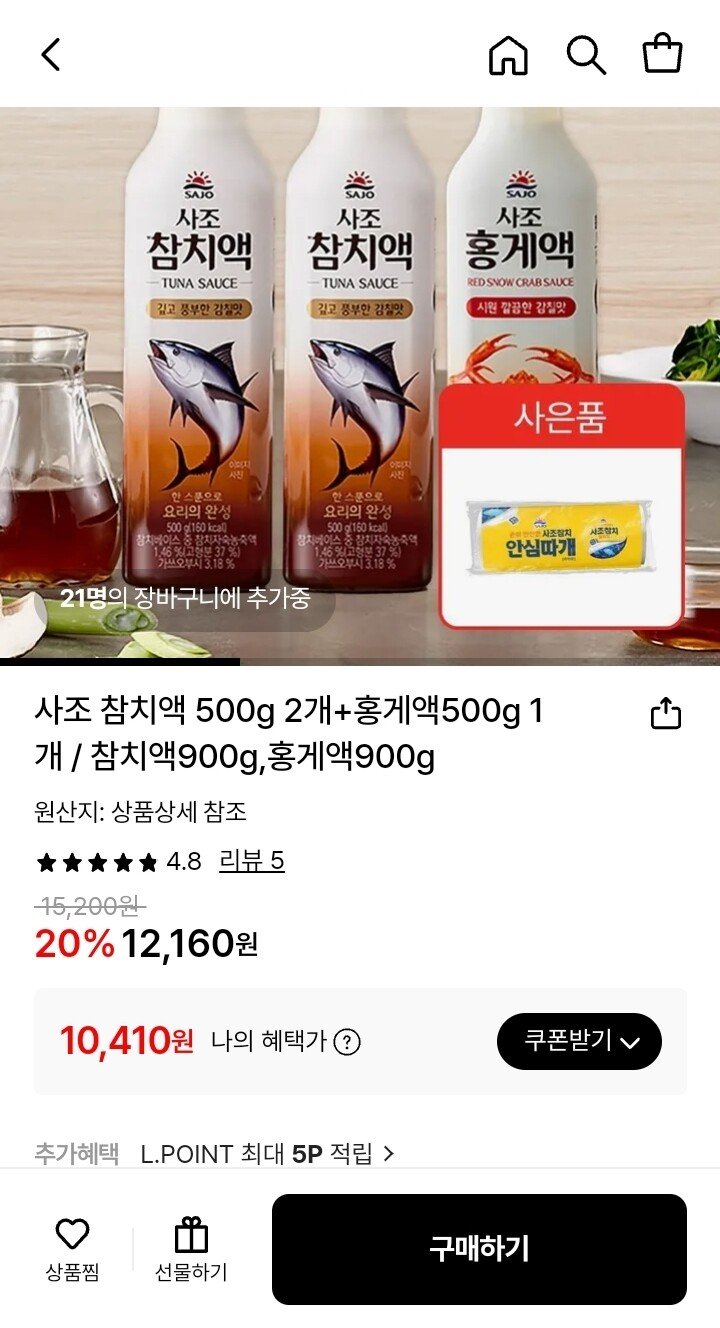720x1328 pixels.
Task: Tap the search magnifier icon
Action: pos(587,56)
